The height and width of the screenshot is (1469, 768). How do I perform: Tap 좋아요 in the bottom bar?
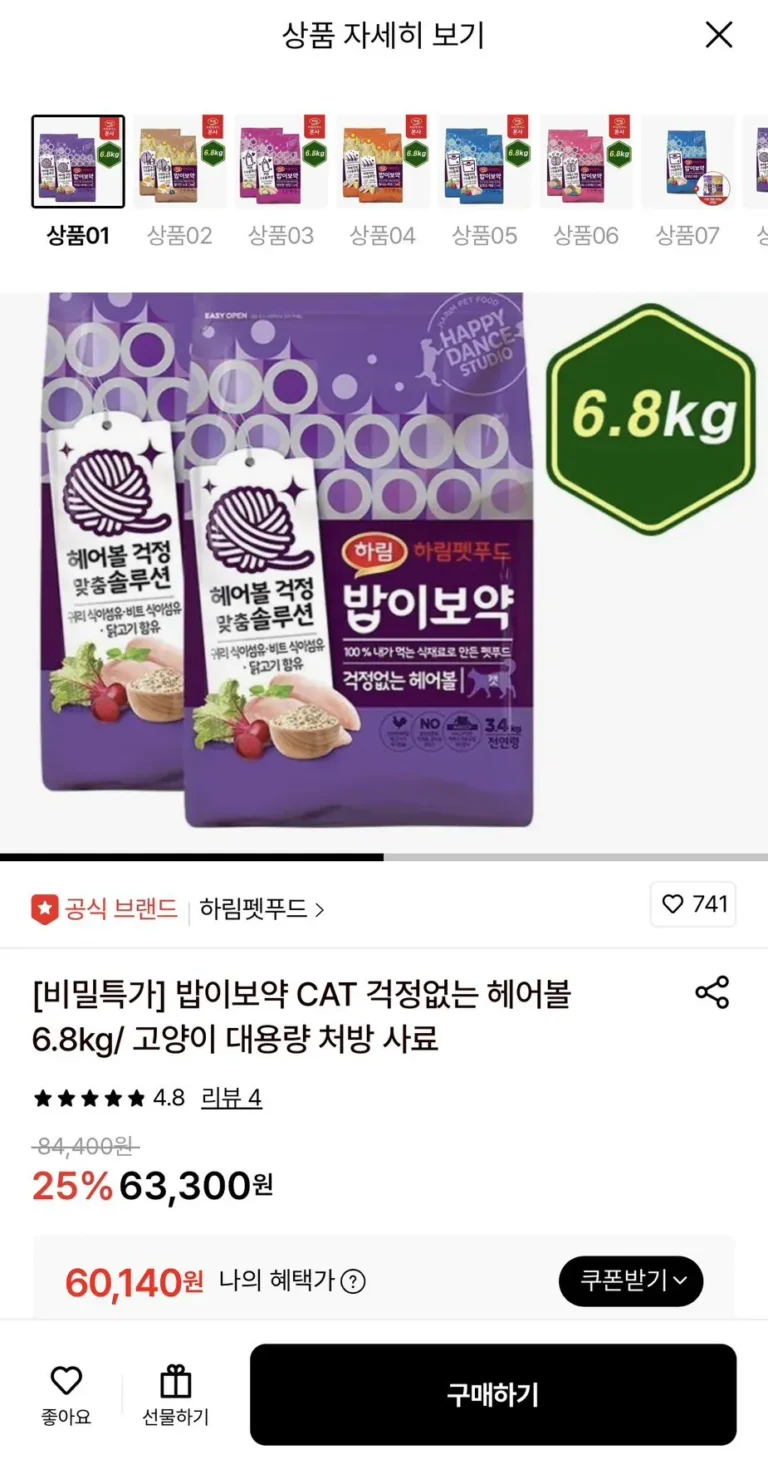pos(66,1396)
